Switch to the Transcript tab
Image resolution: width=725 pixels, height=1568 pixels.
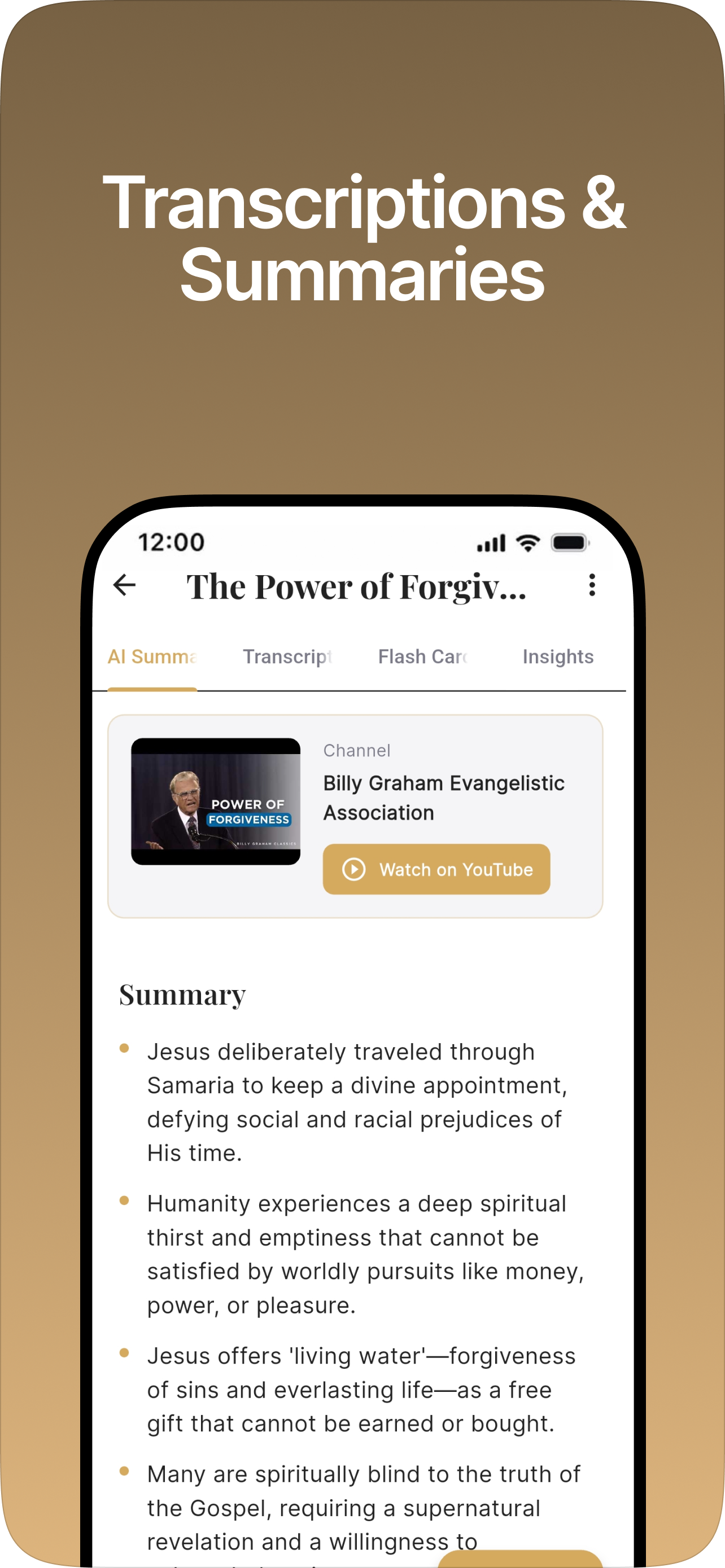pyautogui.click(x=287, y=656)
